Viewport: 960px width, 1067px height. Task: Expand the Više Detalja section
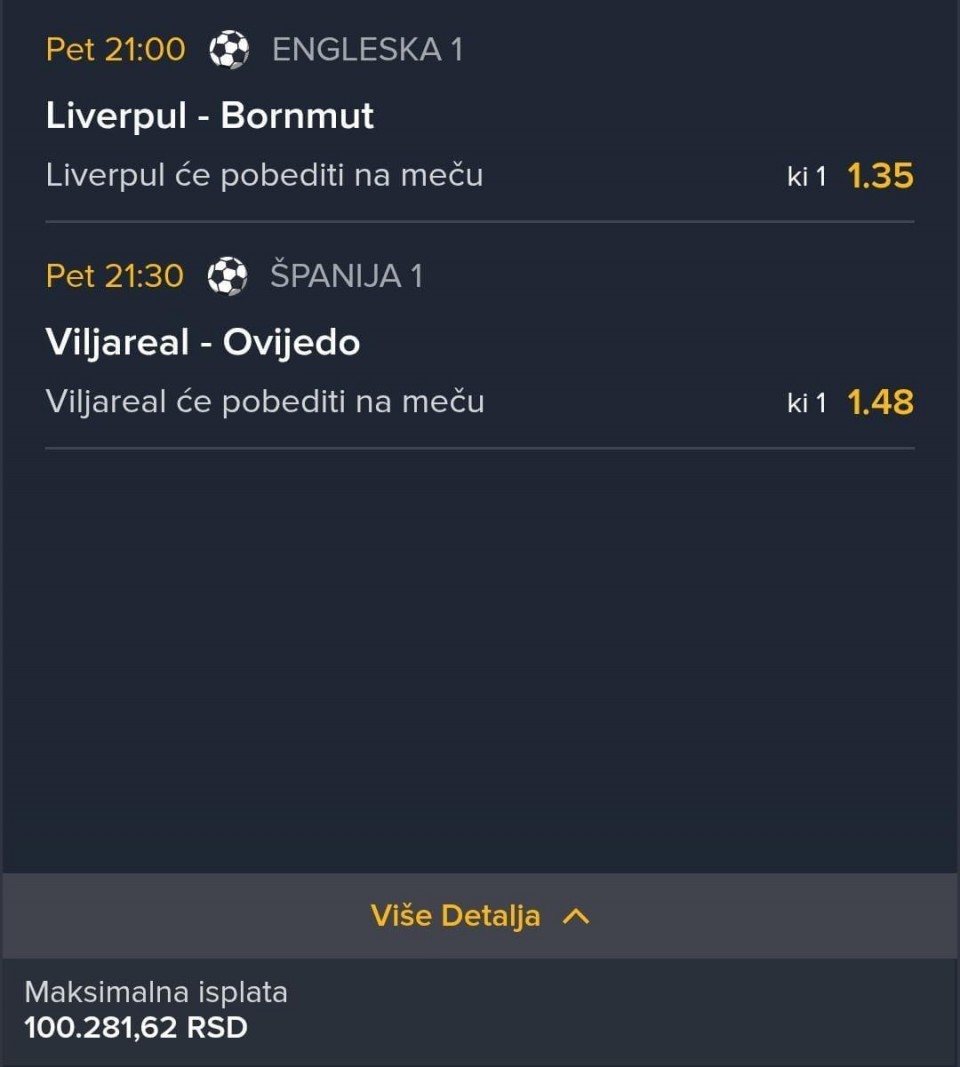[480, 916]
